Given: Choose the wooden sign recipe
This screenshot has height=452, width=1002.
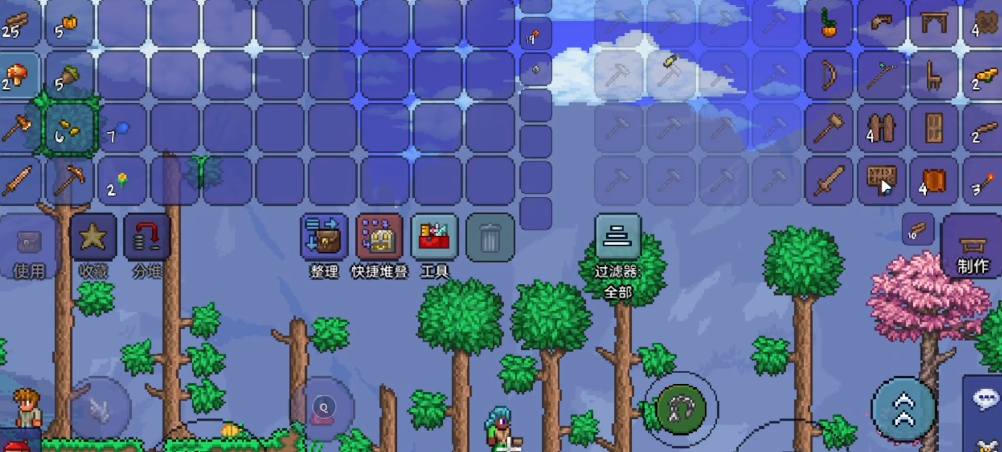Looking at the screenshot, I should (x=881, y=180).
